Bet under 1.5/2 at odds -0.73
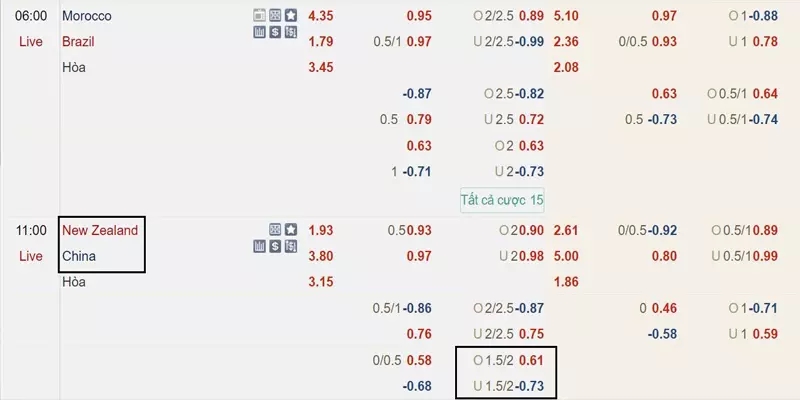800x400 pixels. pos(531,386)
